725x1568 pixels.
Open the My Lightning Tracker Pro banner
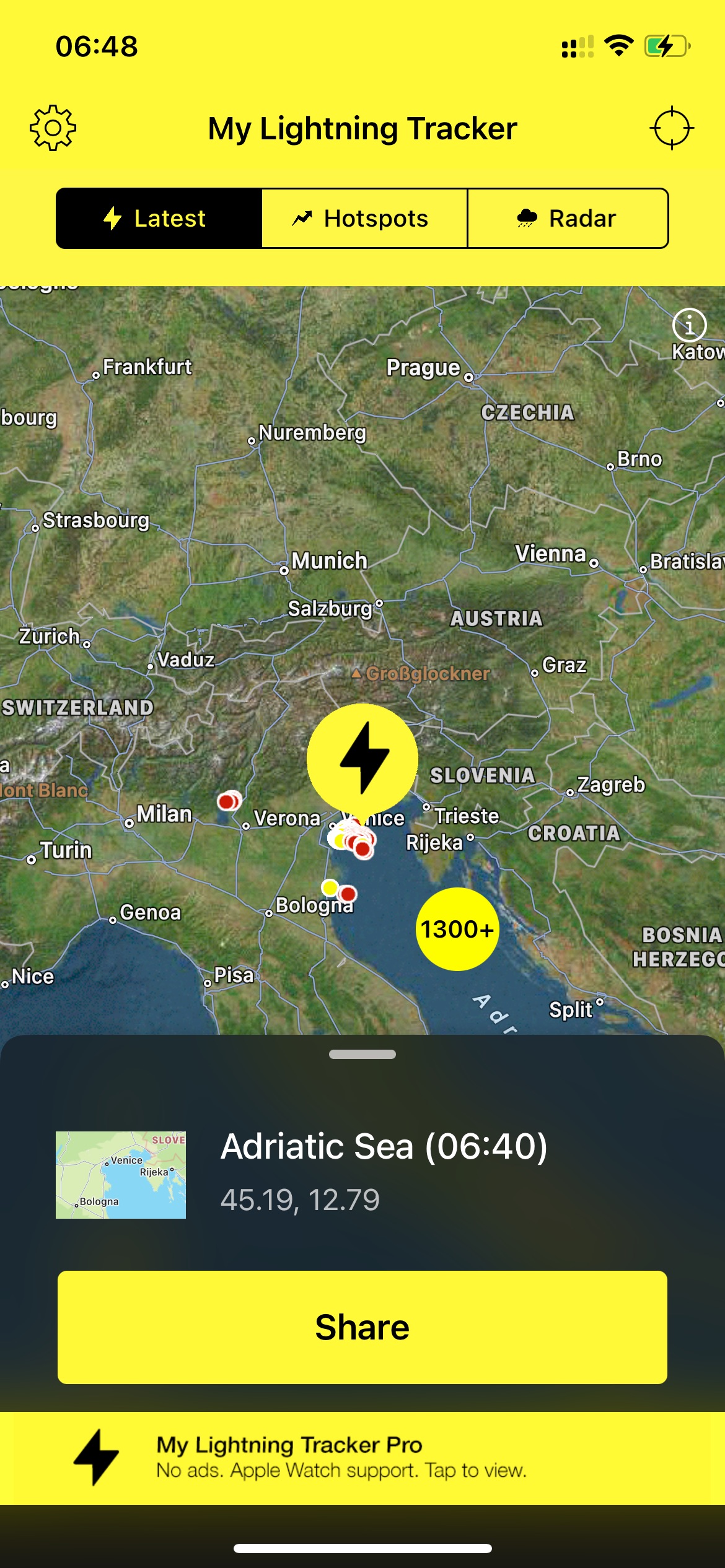tap(362, 1458)
